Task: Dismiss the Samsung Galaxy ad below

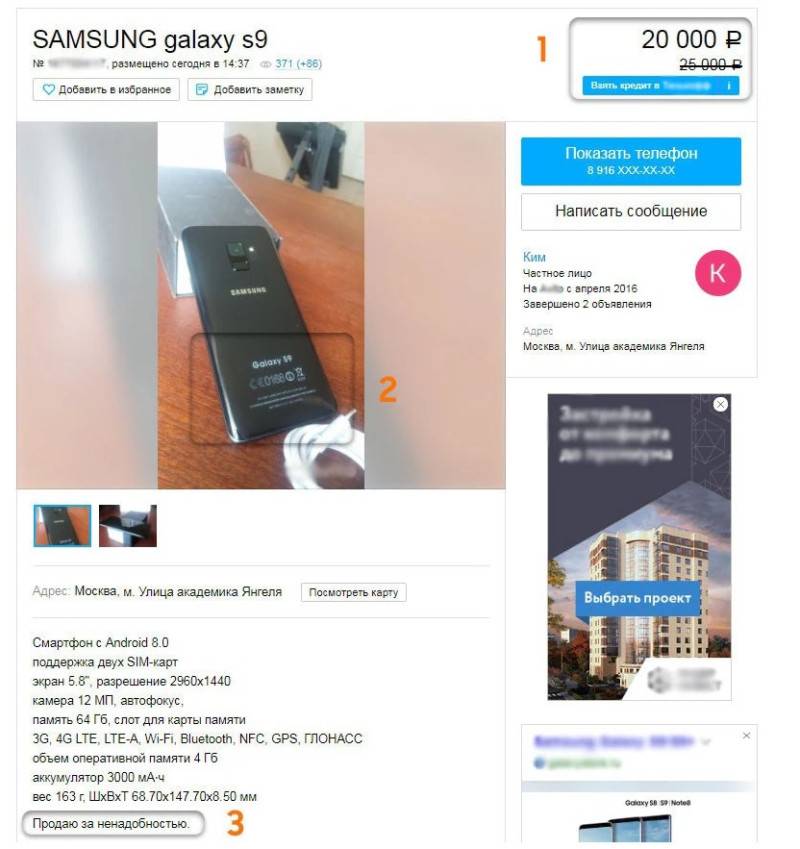Action: click(x=746, y=736)
